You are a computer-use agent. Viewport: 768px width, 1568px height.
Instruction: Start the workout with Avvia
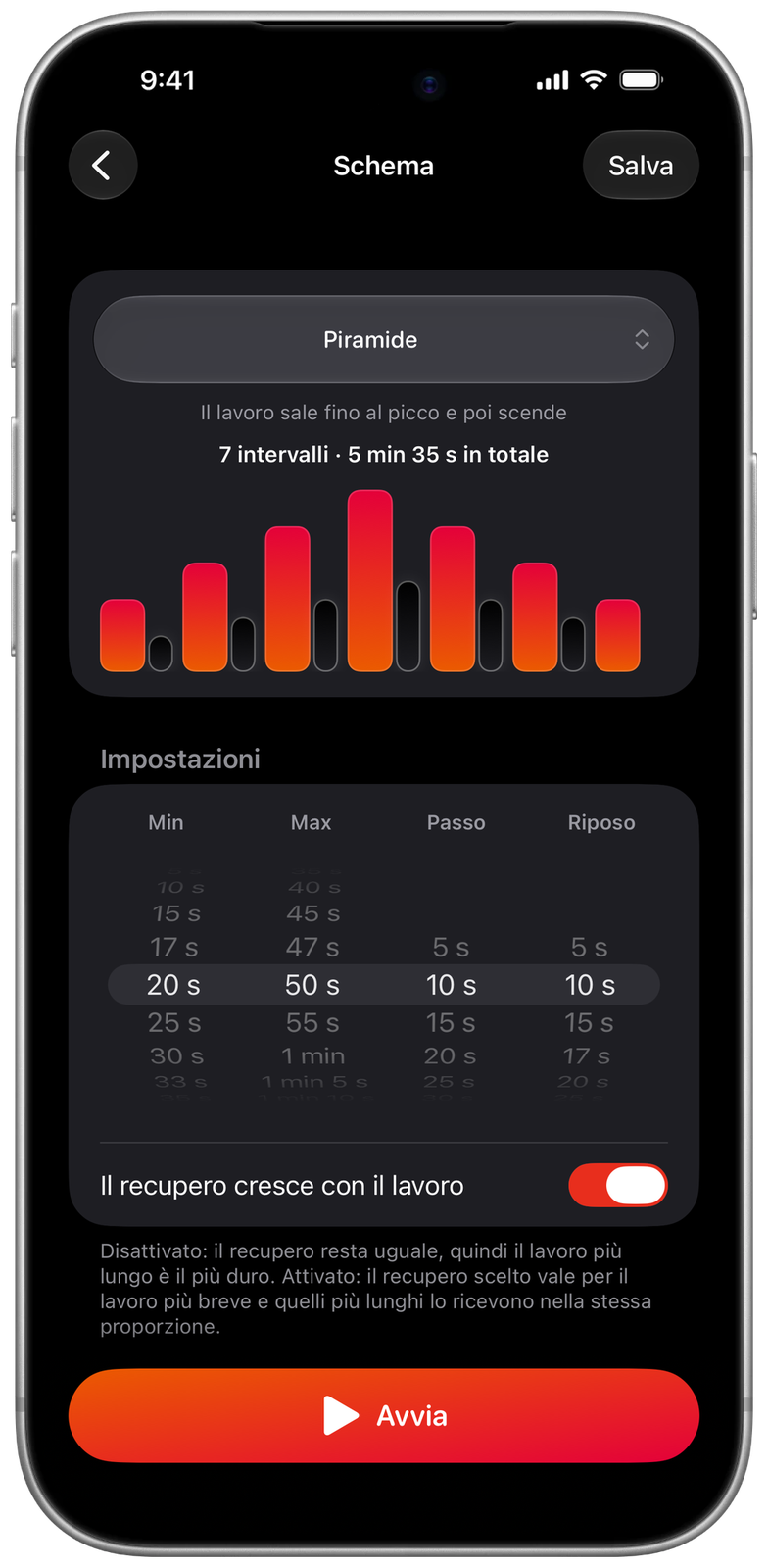[x=384, y=1415]
